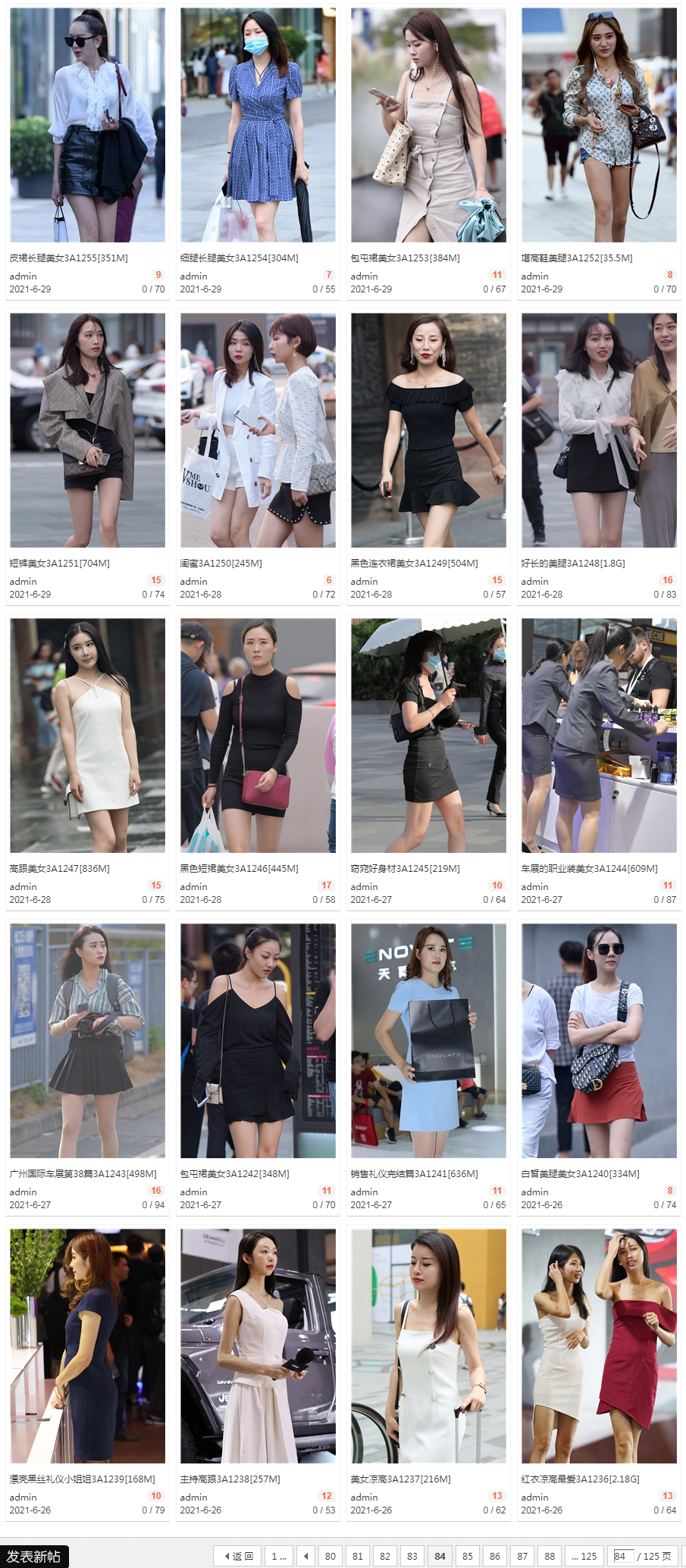
Task: Go to page 85
Action: click(x=467, y=1556)
